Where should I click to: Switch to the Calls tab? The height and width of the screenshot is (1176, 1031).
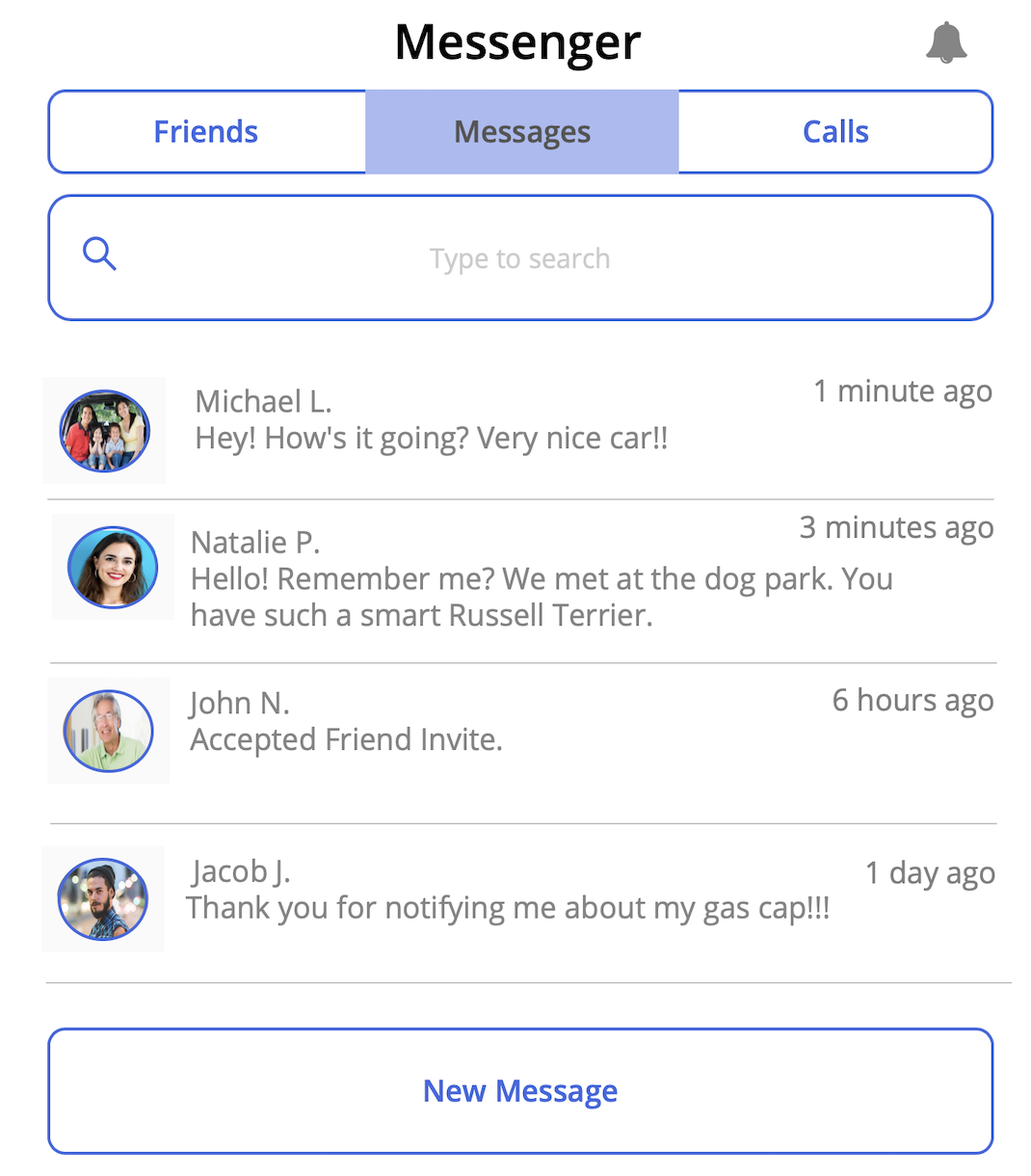pos(835,132)
